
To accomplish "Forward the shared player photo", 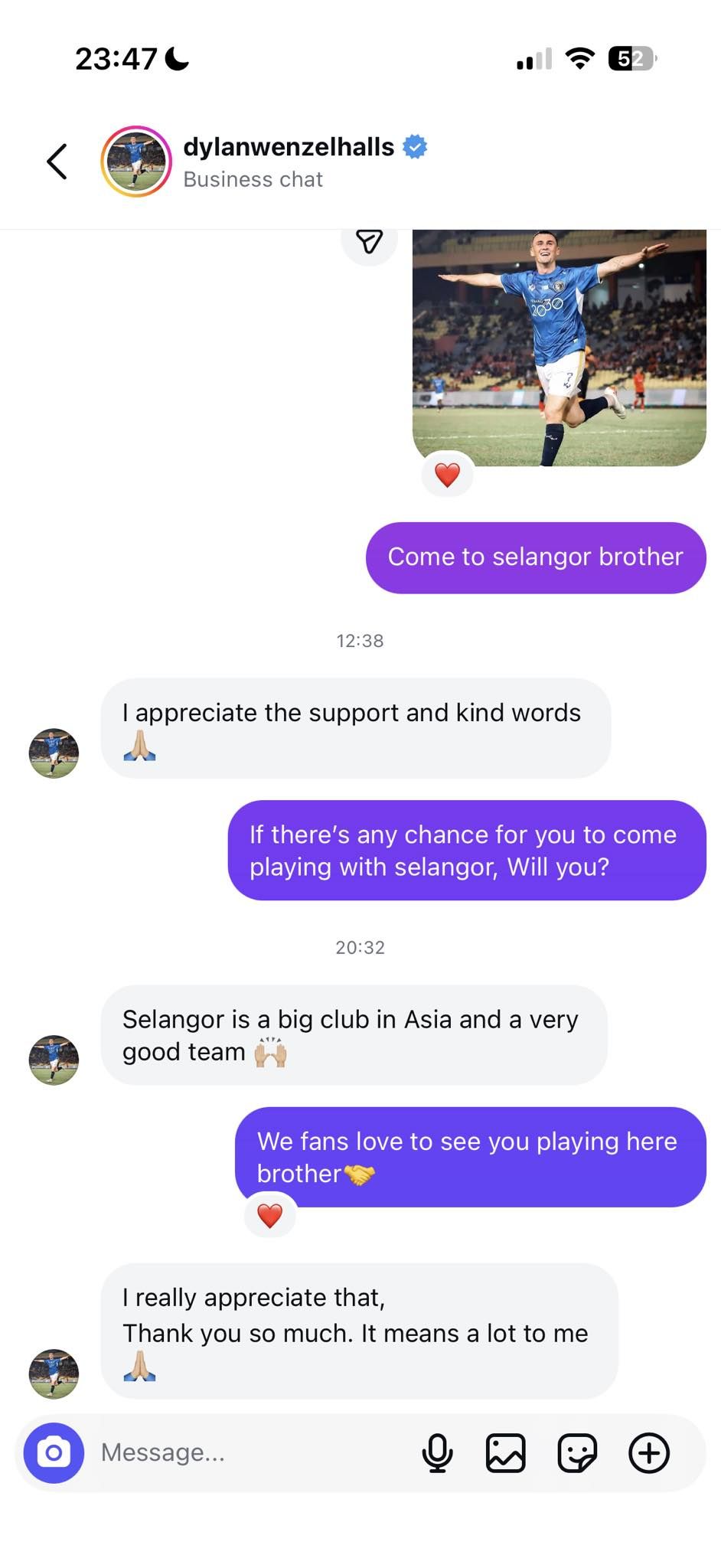I will [x=370, y=242].
